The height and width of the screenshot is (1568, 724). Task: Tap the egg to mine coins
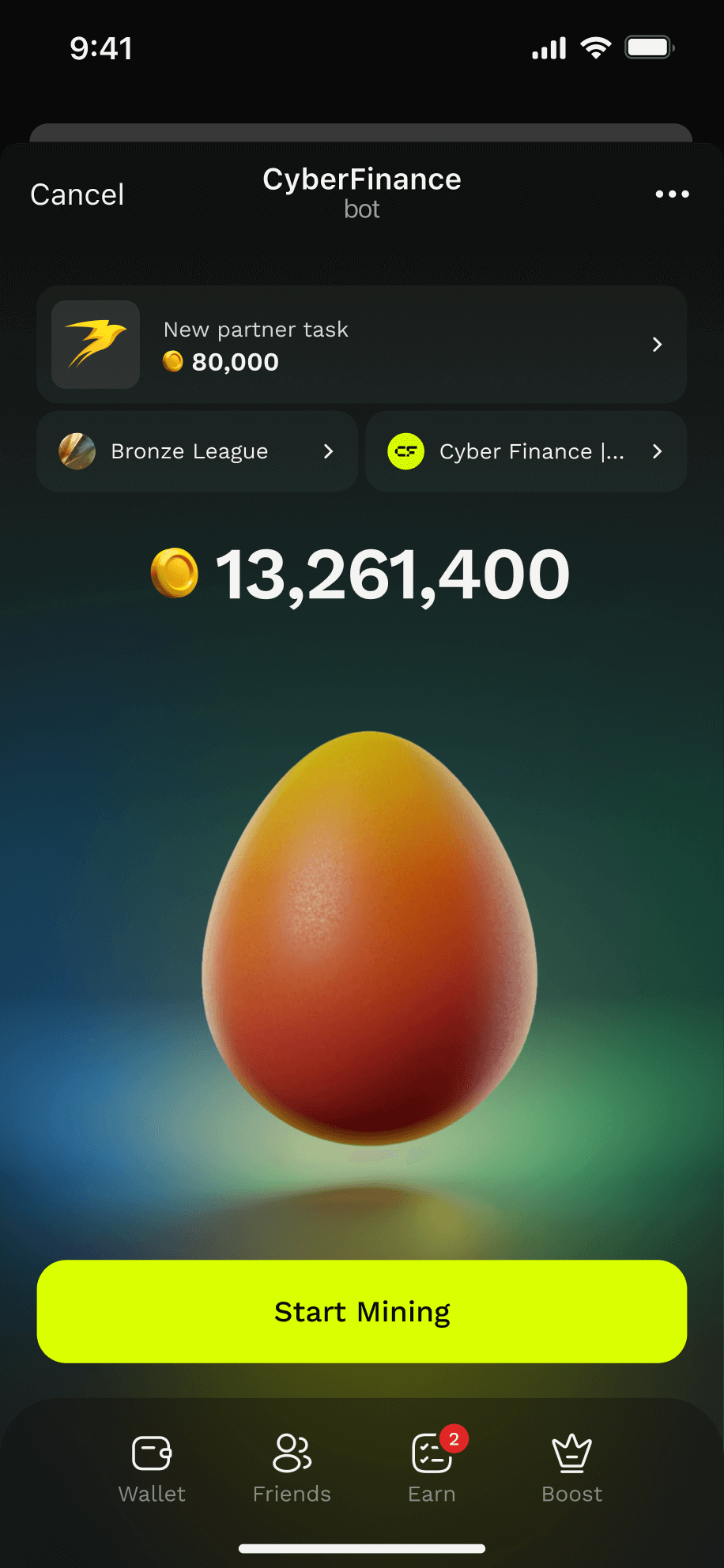point(369,937)
